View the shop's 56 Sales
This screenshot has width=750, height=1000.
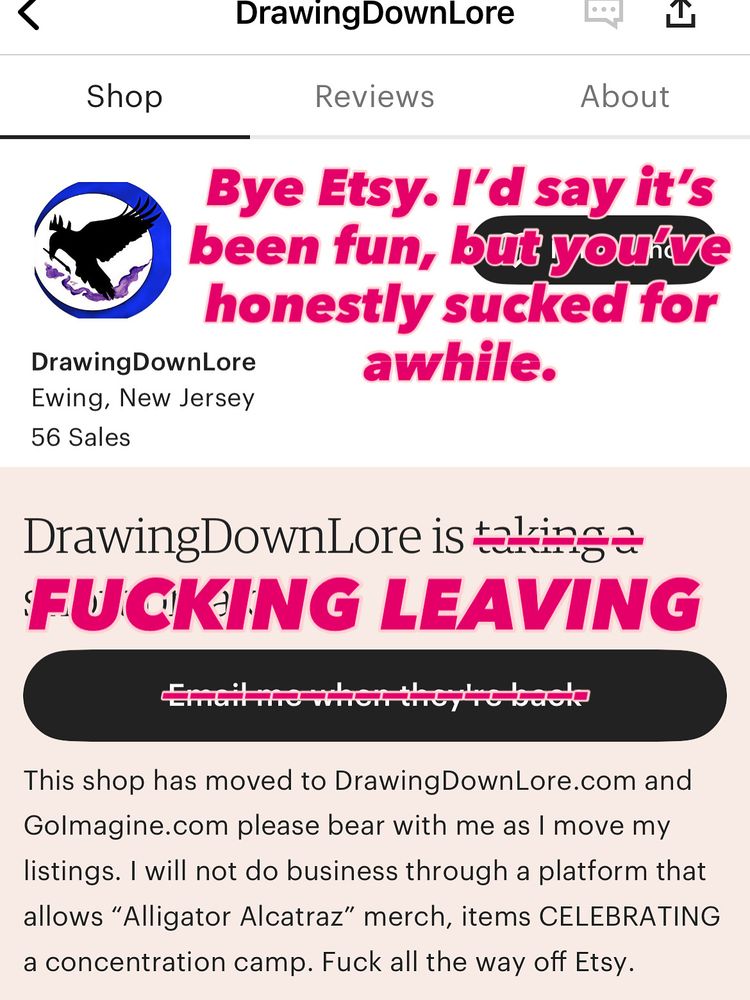coord(80,437)
